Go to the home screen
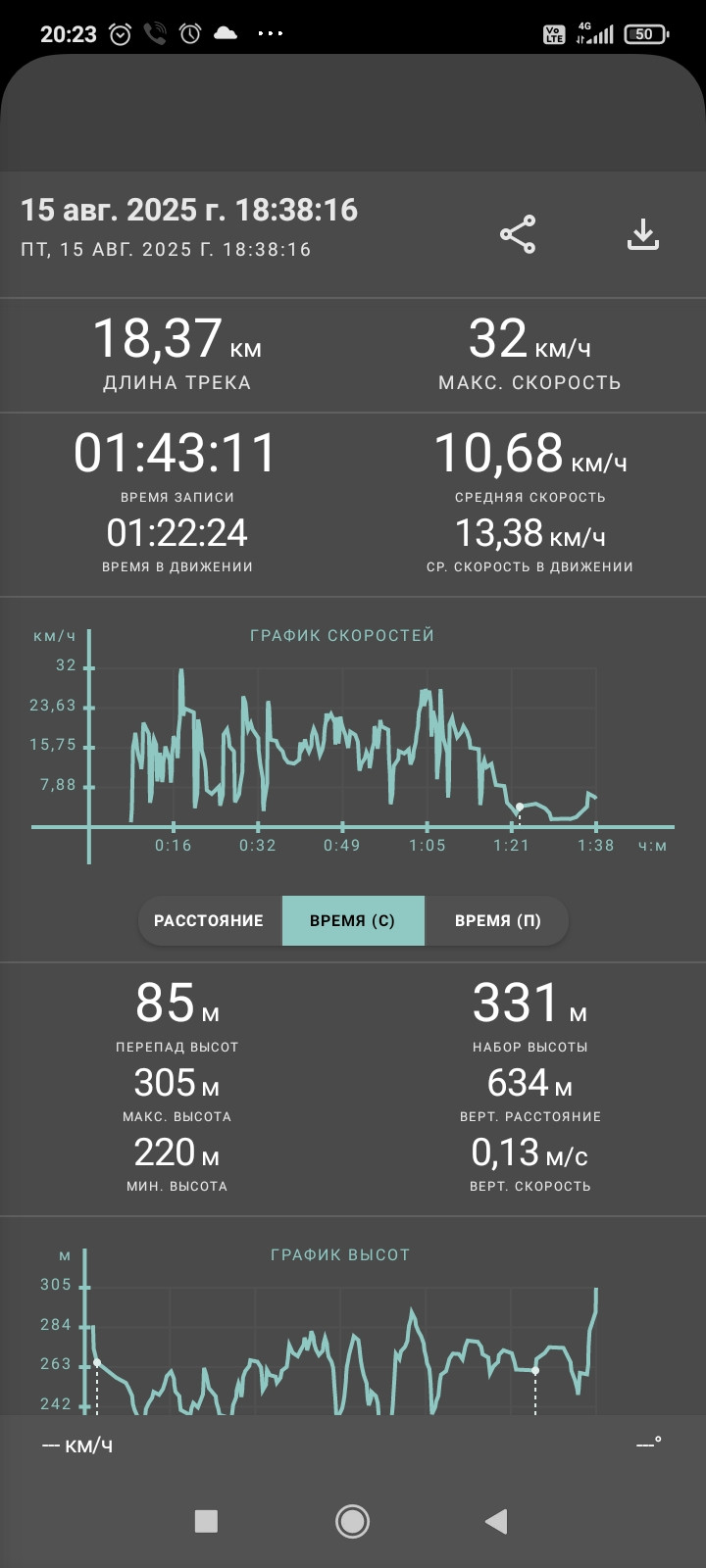The width and height of the screenshot is (706, 1568). [352, 1521]
